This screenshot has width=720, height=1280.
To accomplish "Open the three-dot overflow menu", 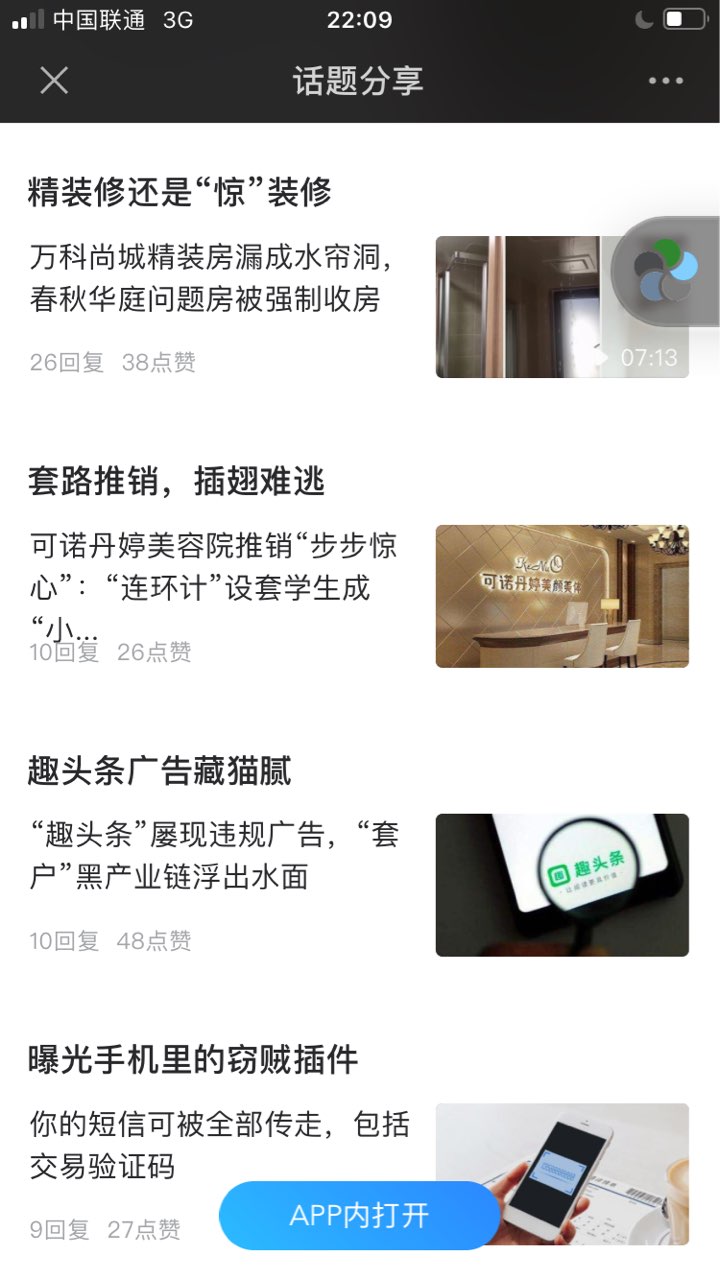I will pos(666,81).
